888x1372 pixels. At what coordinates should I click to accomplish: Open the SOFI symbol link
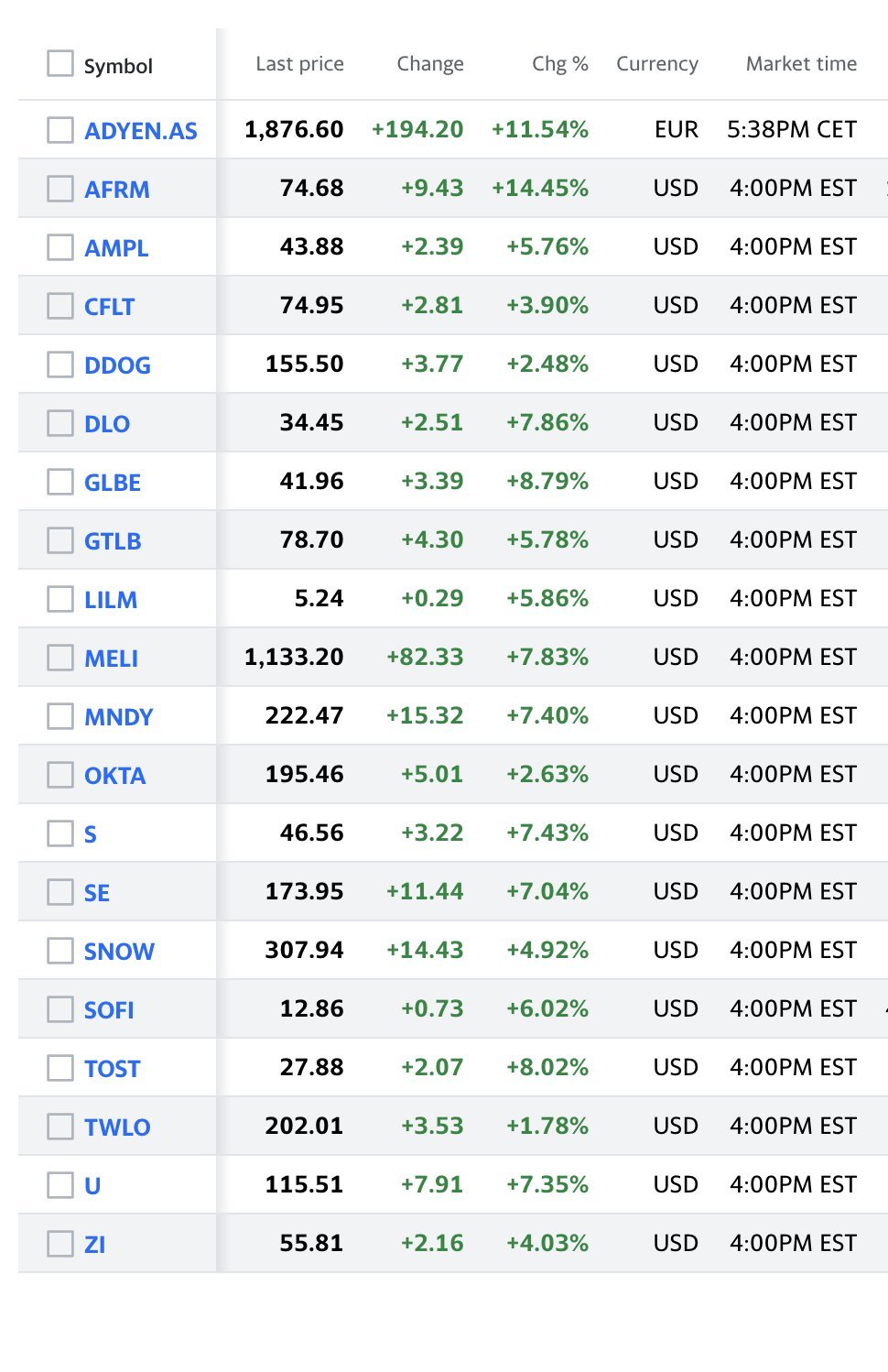(109, 1010)
